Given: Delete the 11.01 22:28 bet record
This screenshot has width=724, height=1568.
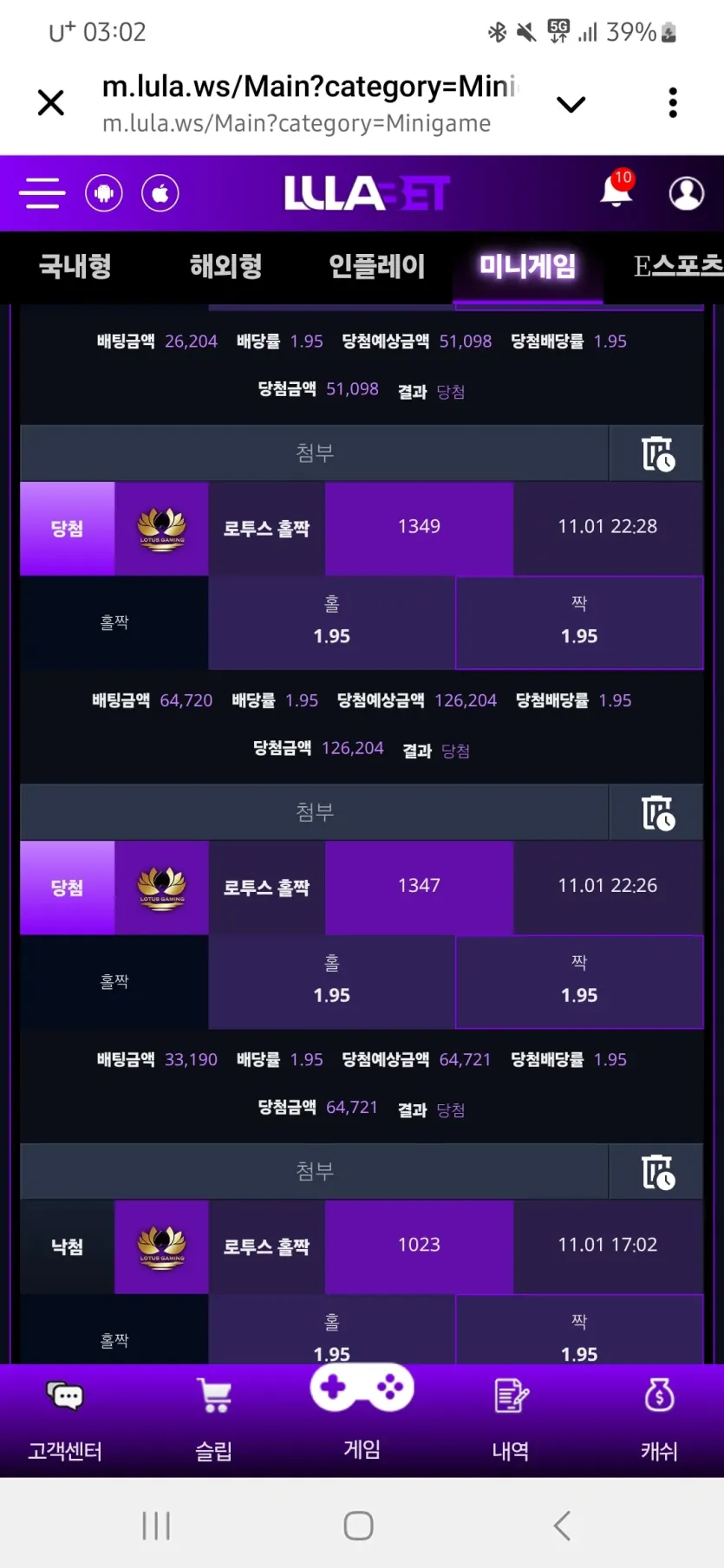Looking at the screenshot, I should [x=657, y=452].
